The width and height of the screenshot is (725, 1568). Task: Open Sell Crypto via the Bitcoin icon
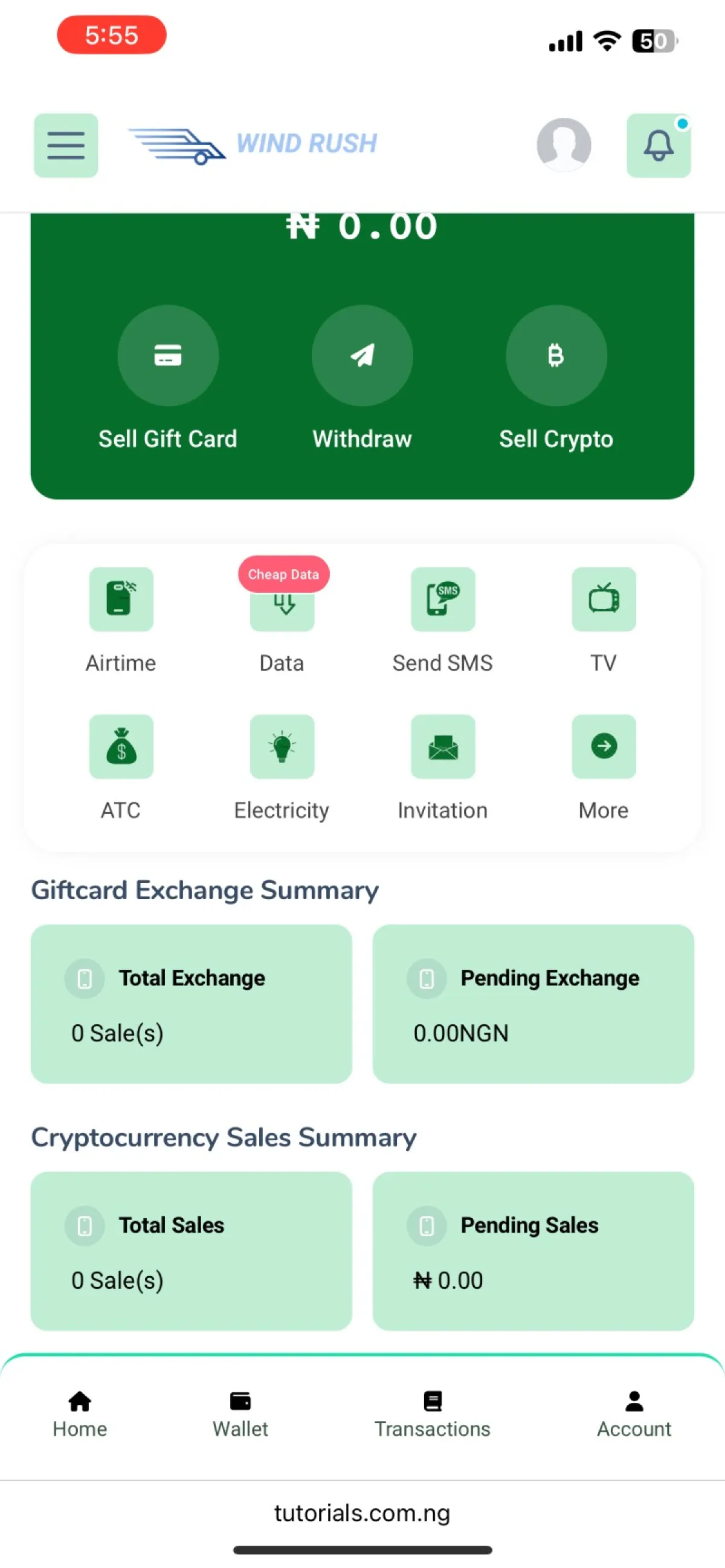click(x=556, y=356)
